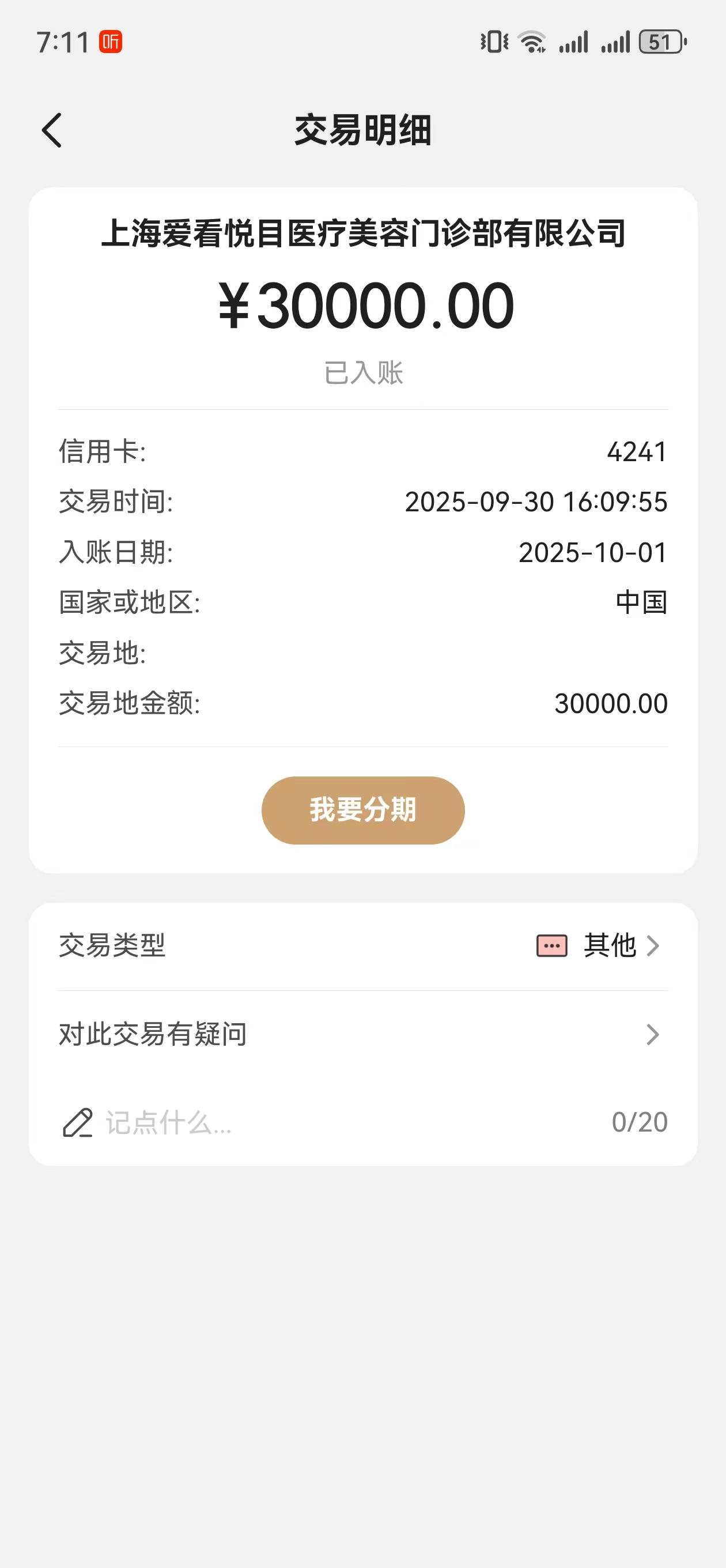Tap the 我要分期 installment button
Screen dimensions: 726x1568
pyautogui.click(x=362, y=809)
